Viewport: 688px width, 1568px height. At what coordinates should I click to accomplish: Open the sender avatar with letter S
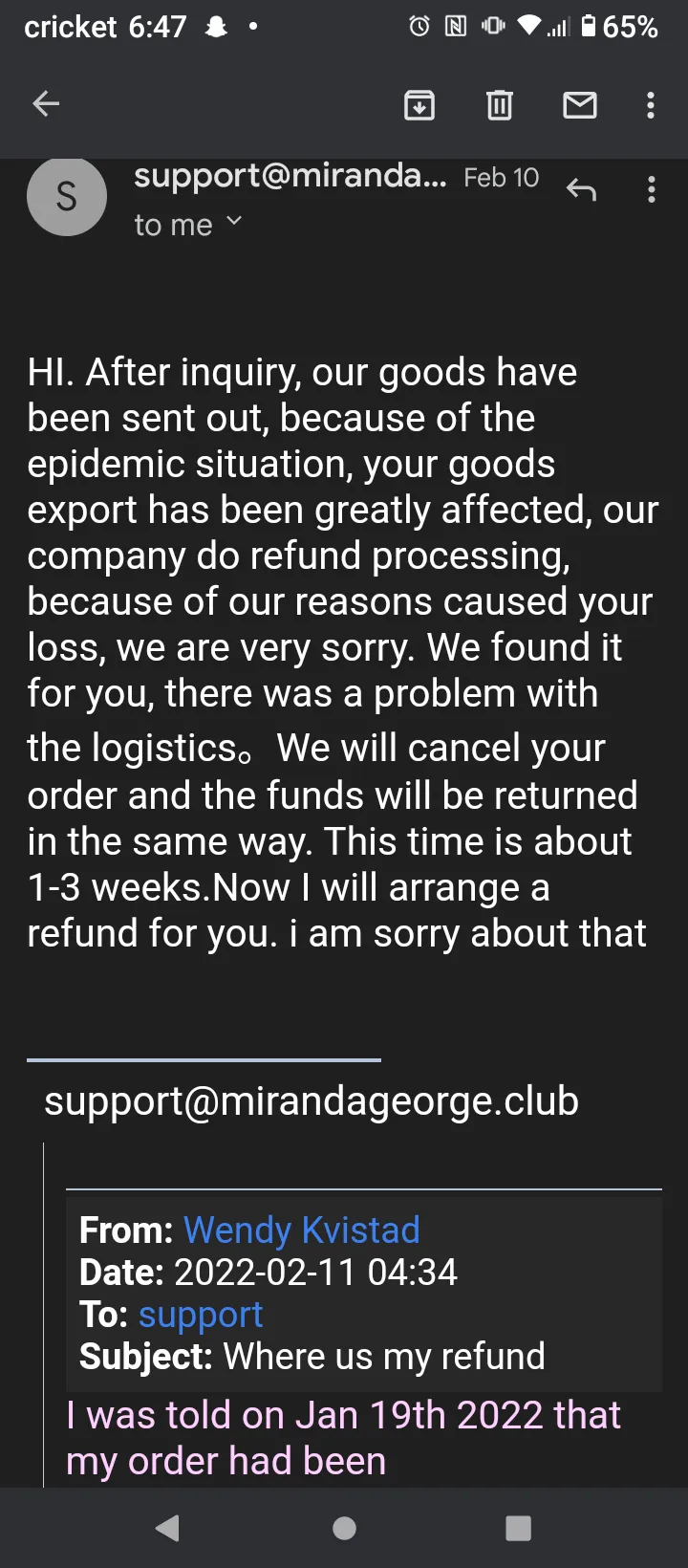[x=67, y=196]
